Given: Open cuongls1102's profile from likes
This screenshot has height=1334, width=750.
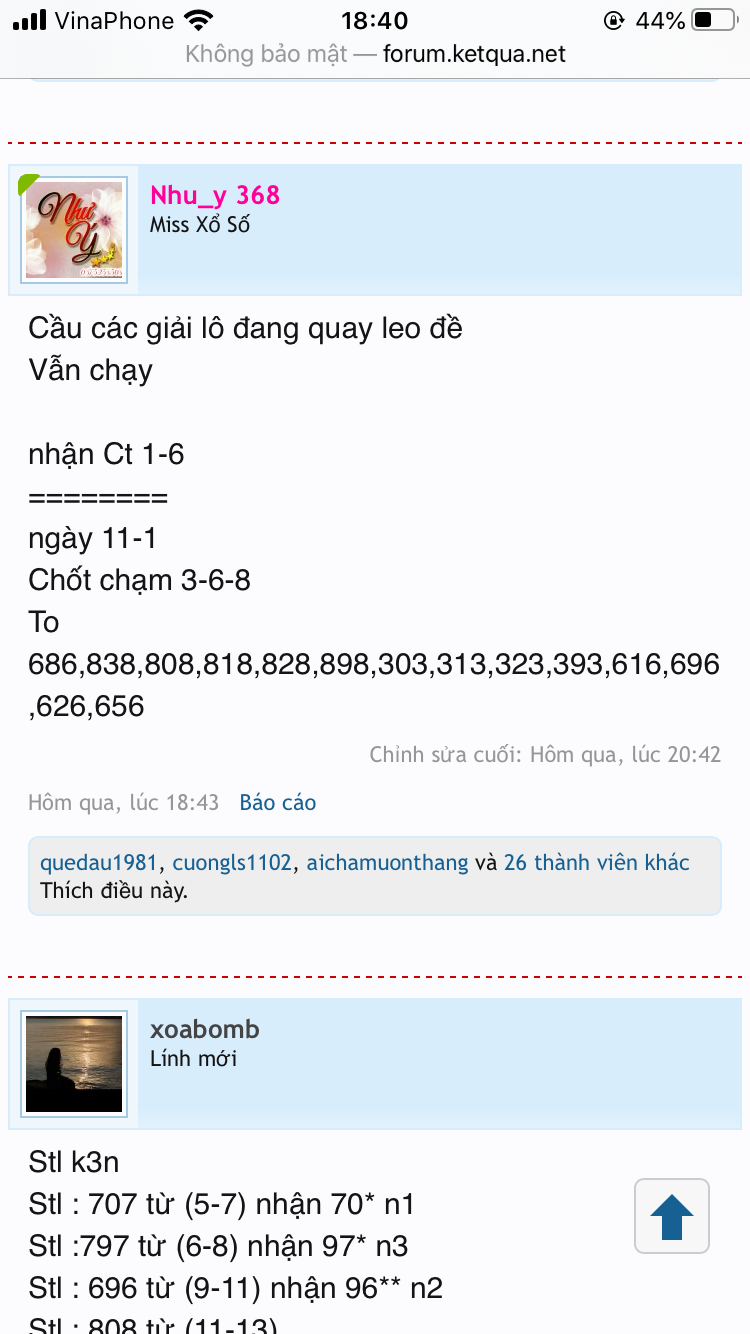Looking at the screenshot, I should click(x=232, y=862).
